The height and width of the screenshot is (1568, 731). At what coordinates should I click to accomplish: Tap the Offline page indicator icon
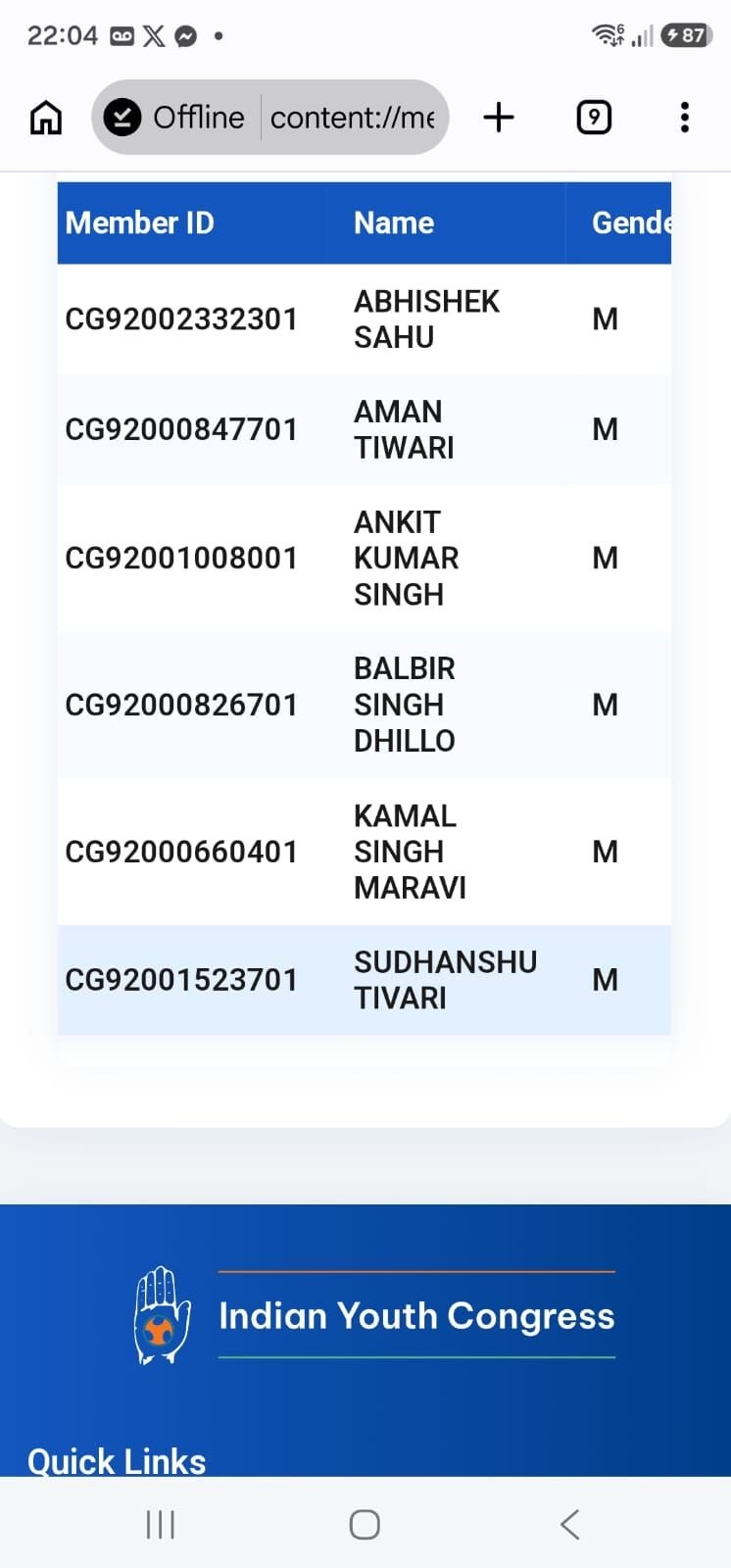122,118
